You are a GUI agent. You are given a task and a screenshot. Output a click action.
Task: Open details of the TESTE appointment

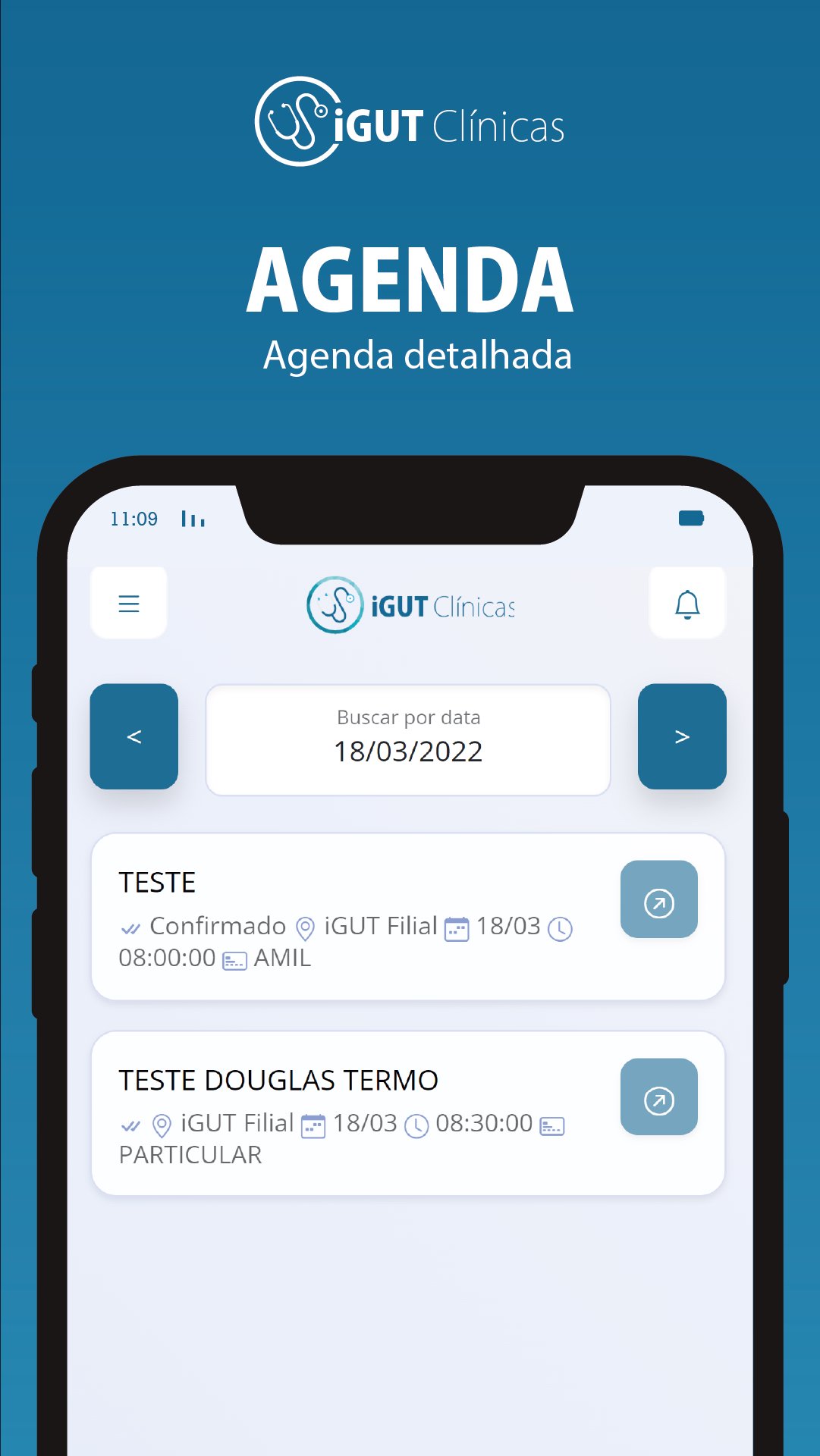pyautogui.click(x=658, y=900)
